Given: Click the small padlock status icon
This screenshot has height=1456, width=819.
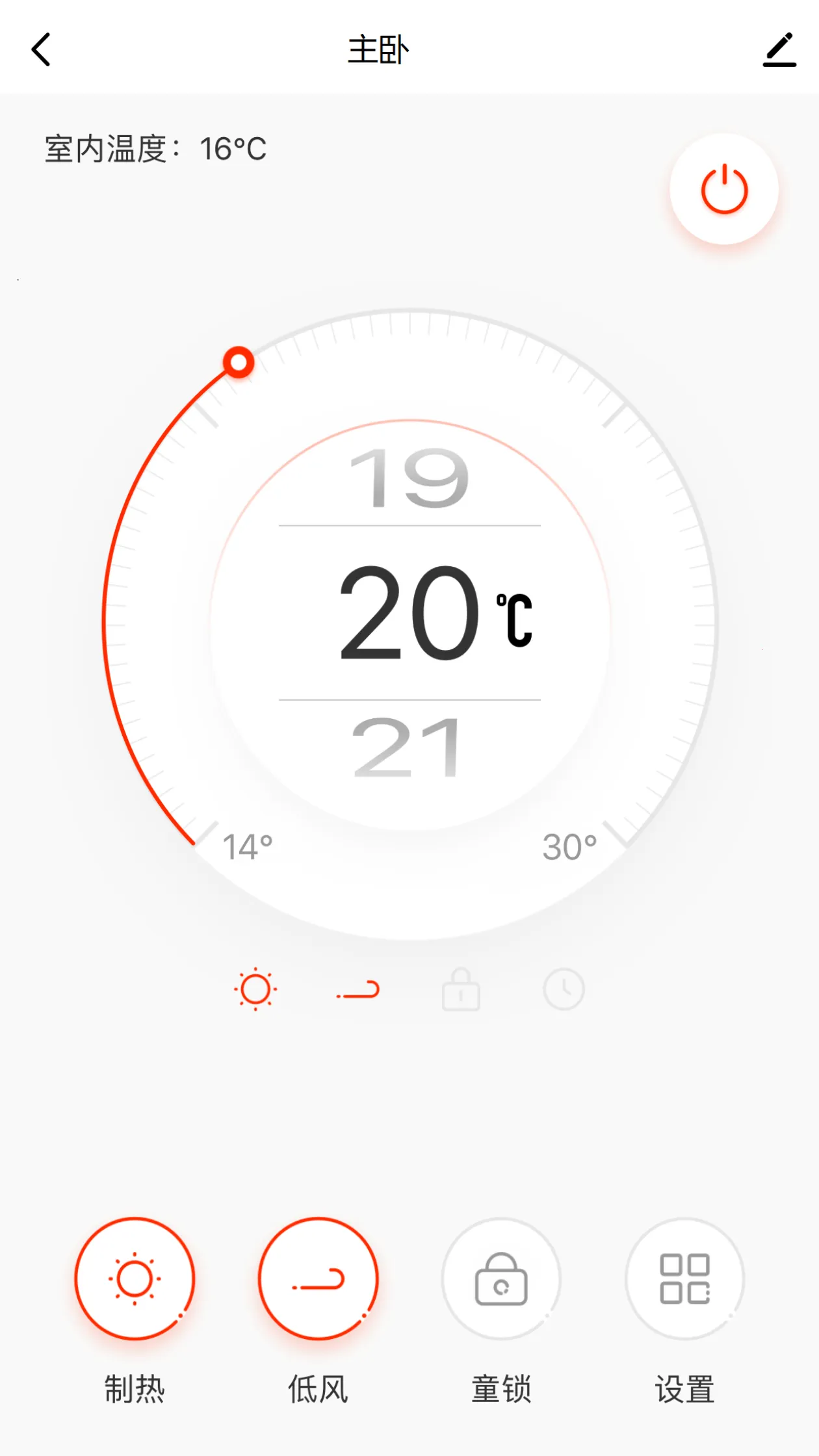Looking at the screenshot, I should [461, 989].
